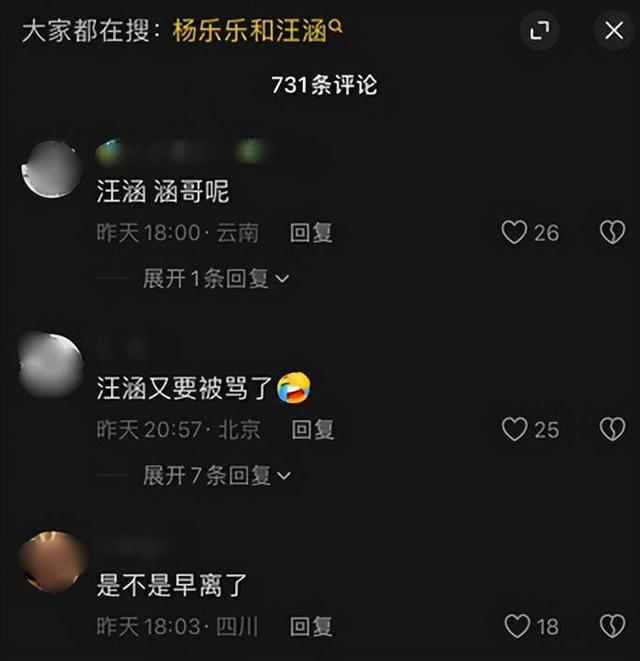Reply to the comment 汪涵又要被骂了

[311, 430]
